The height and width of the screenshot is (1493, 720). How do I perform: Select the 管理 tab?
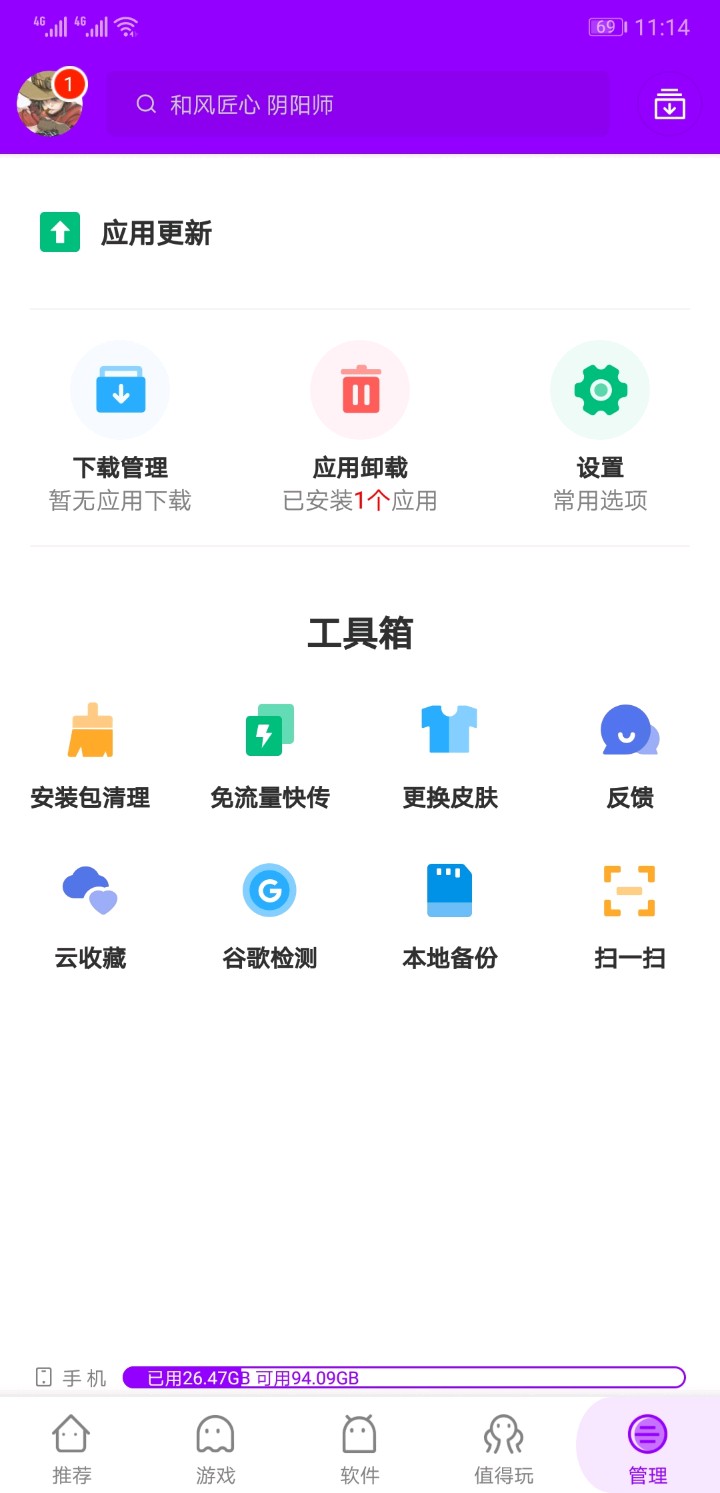pos(647,1447)
